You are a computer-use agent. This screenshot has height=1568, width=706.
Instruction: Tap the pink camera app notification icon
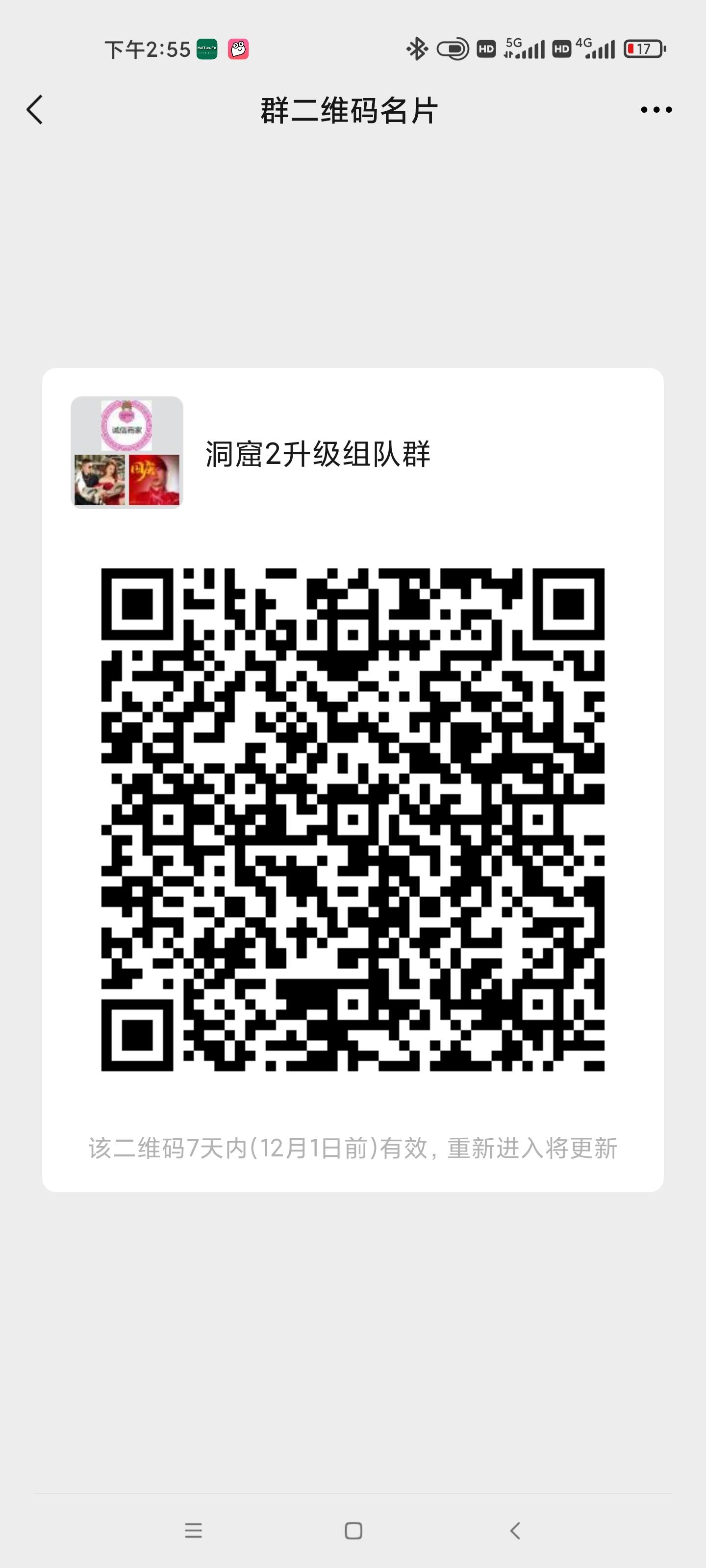[x=239, y=49]
